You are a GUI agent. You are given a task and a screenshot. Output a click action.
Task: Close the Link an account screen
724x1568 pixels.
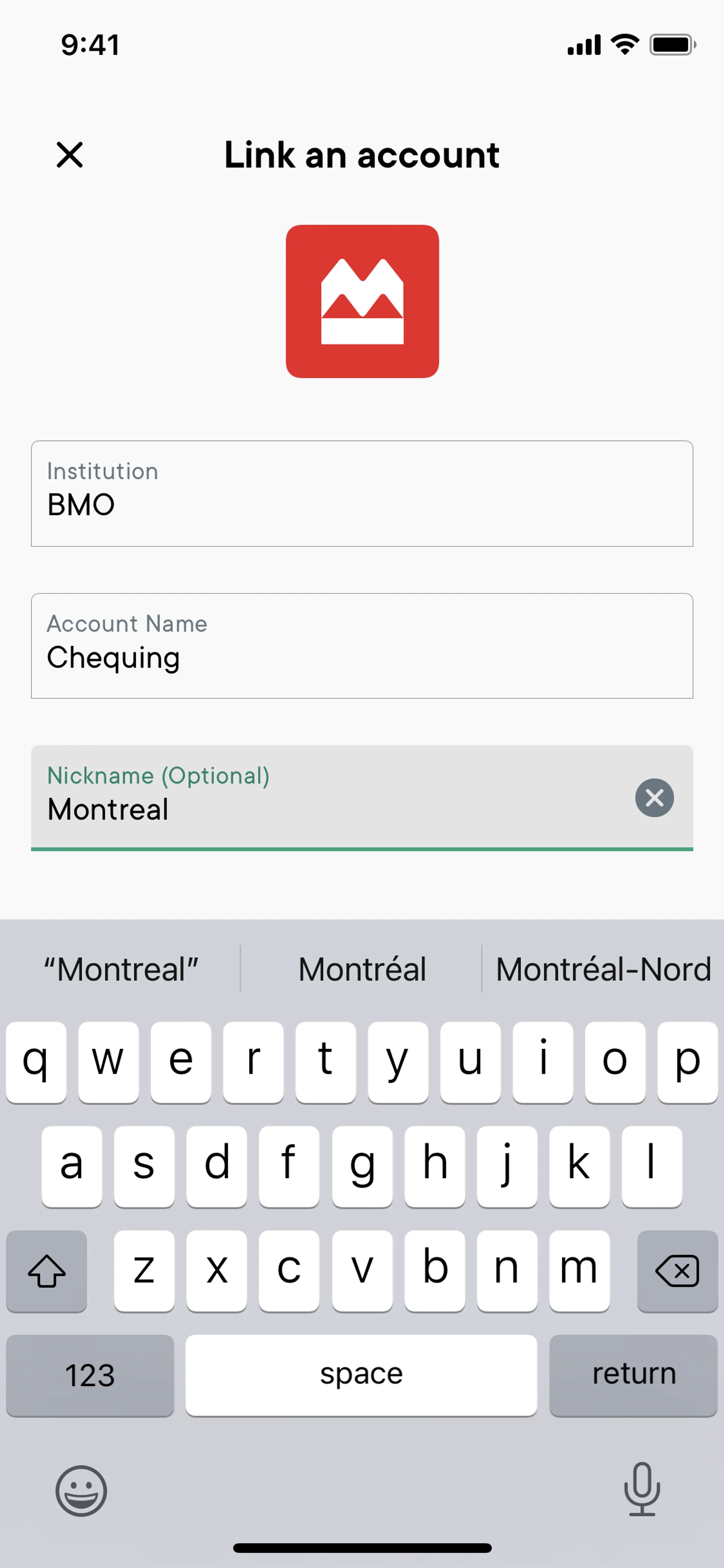(69, 155)
